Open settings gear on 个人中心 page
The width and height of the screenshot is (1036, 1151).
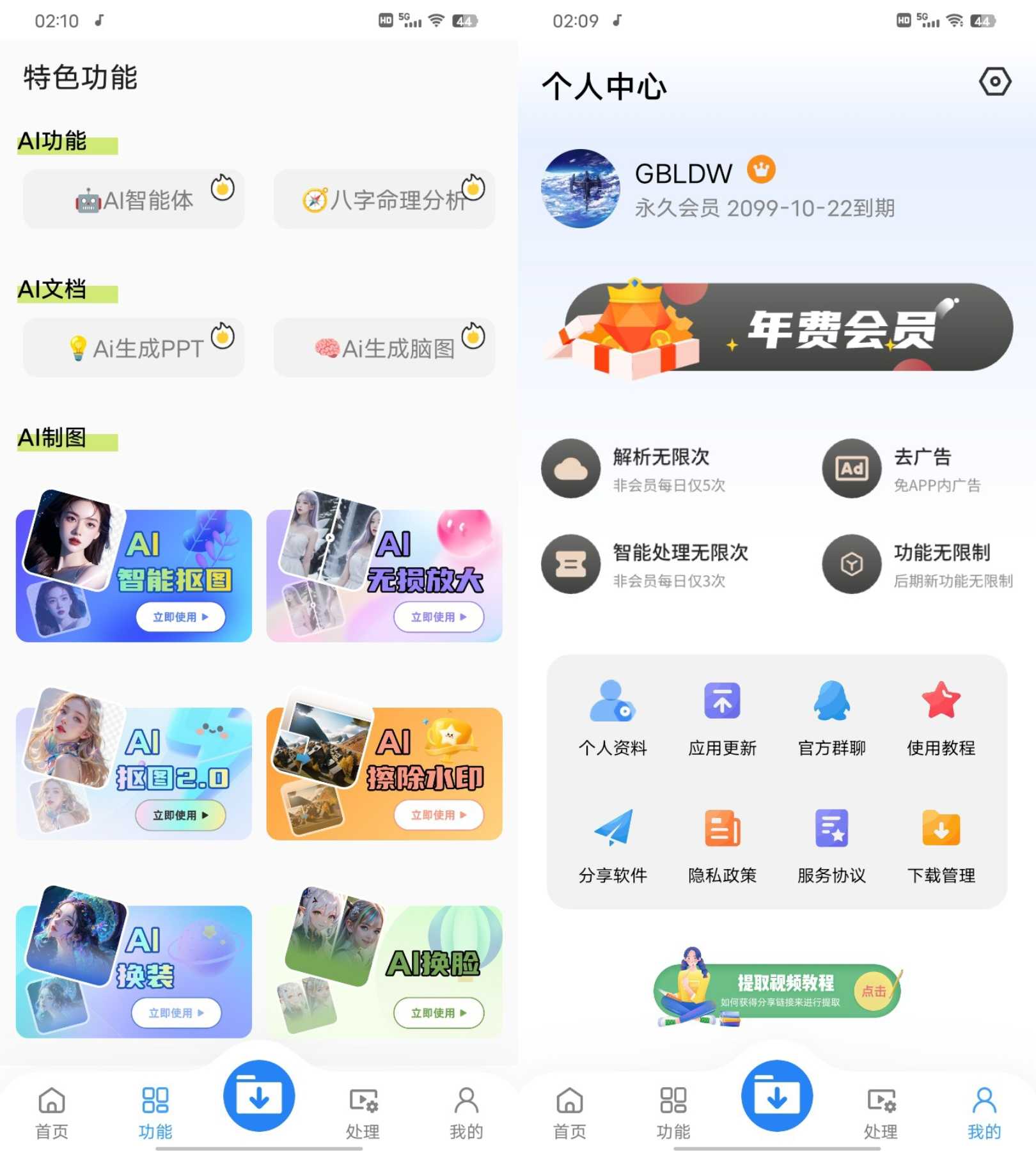click(x=994, y=82)
